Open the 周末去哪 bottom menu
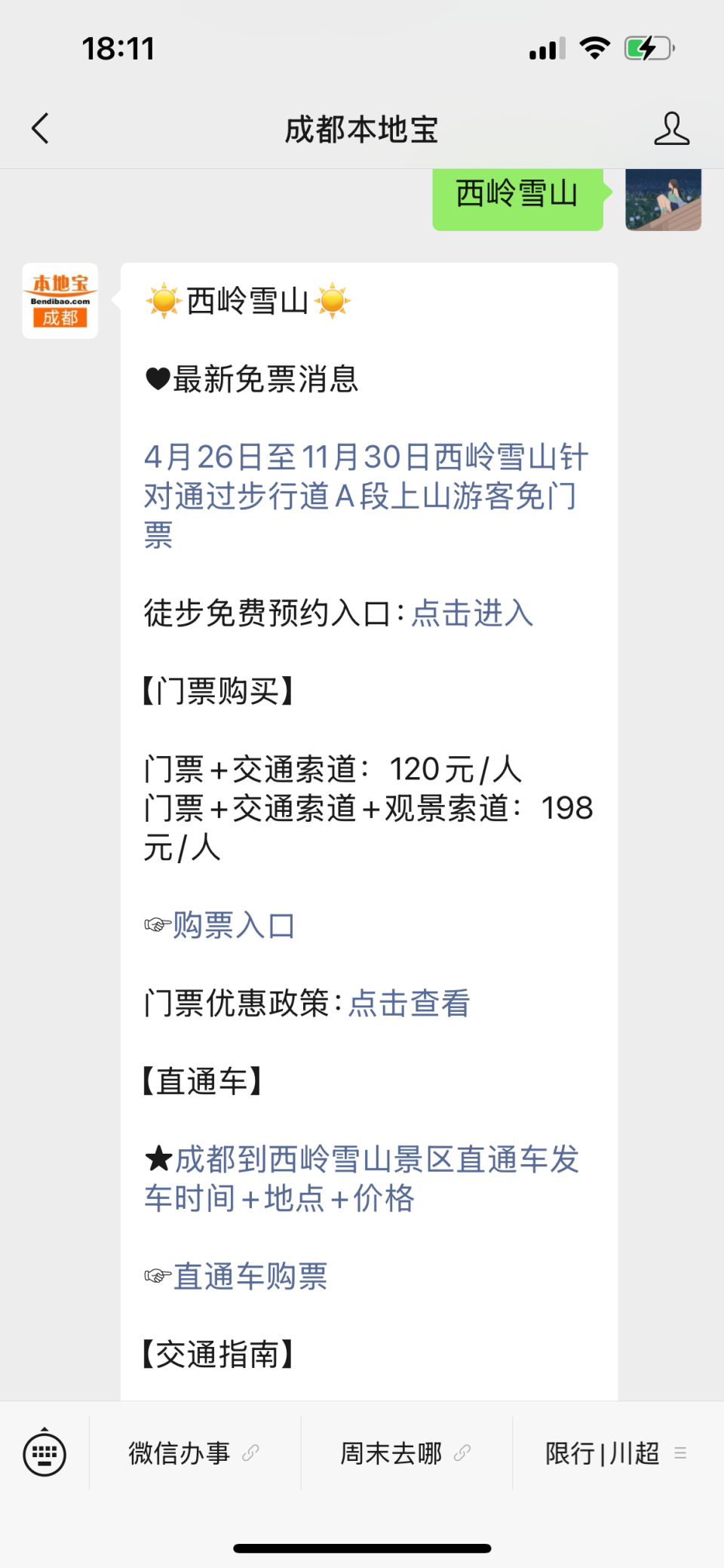This screenshot has width=724, height=1568. [392, 1455]
